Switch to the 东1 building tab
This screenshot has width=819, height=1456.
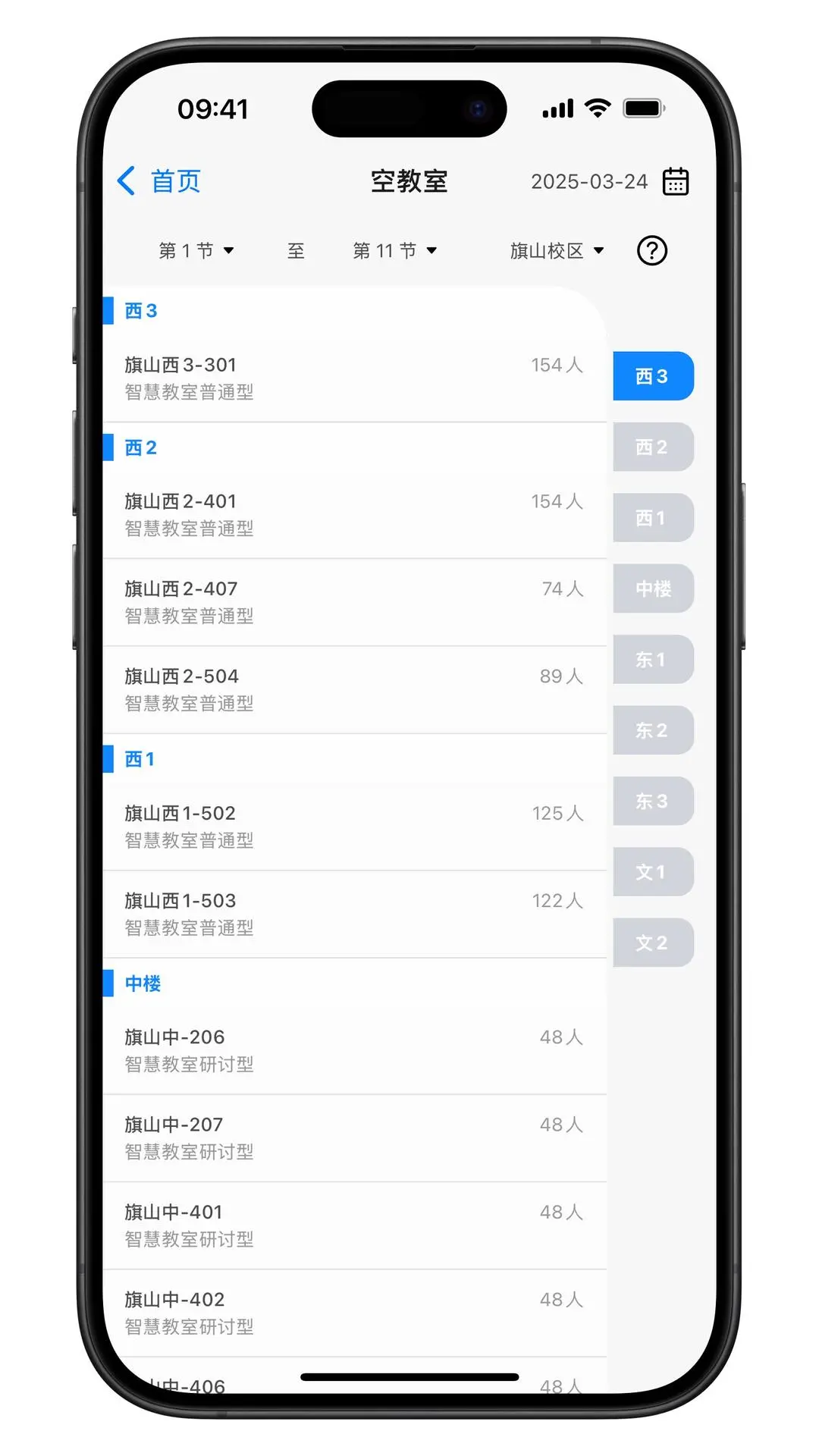(653, 659)
